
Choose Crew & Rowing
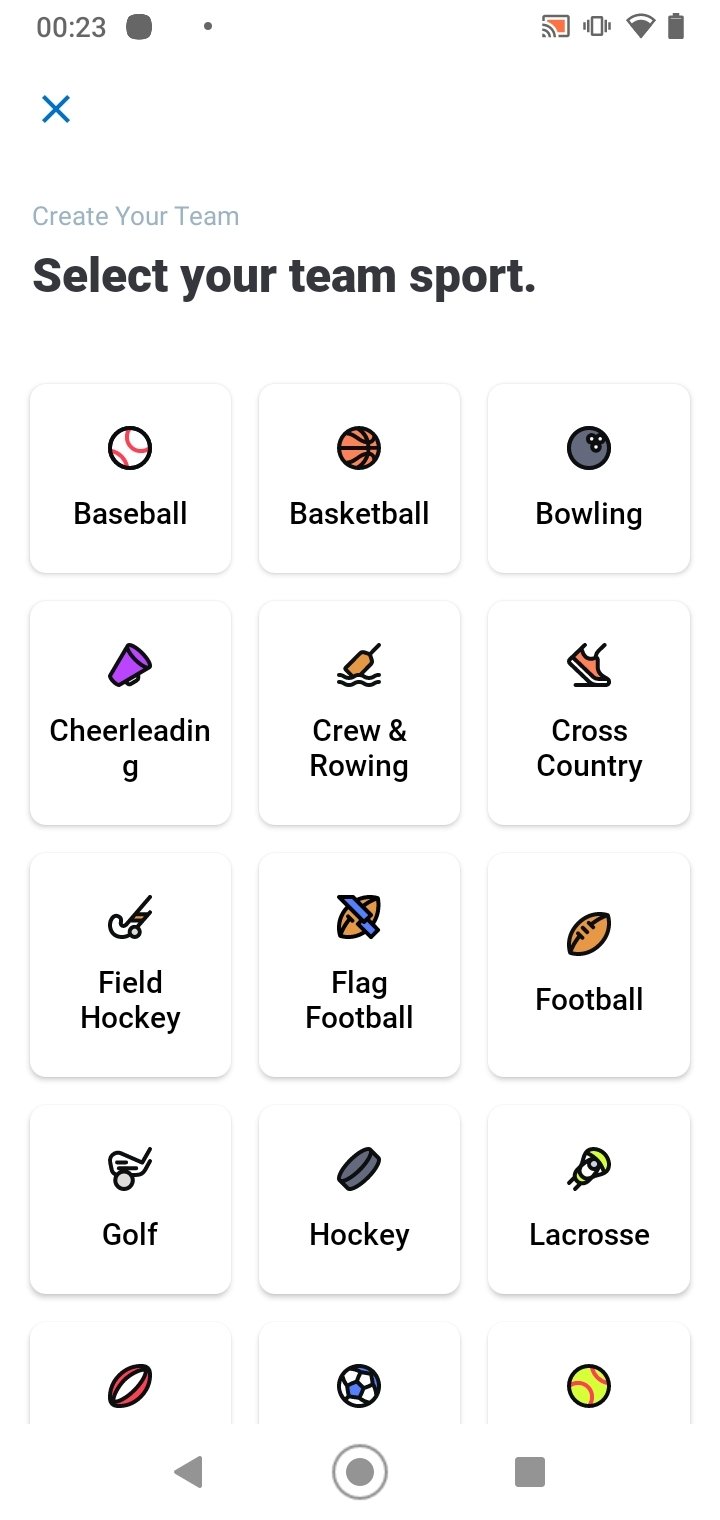pyautogui.click(x=359, y=713)
